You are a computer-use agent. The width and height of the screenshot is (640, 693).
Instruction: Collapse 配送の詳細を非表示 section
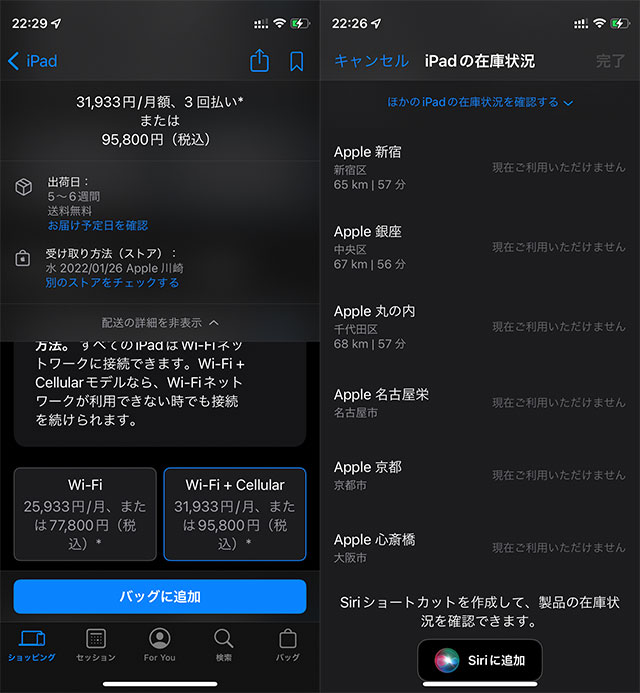[x=160, y=323]
